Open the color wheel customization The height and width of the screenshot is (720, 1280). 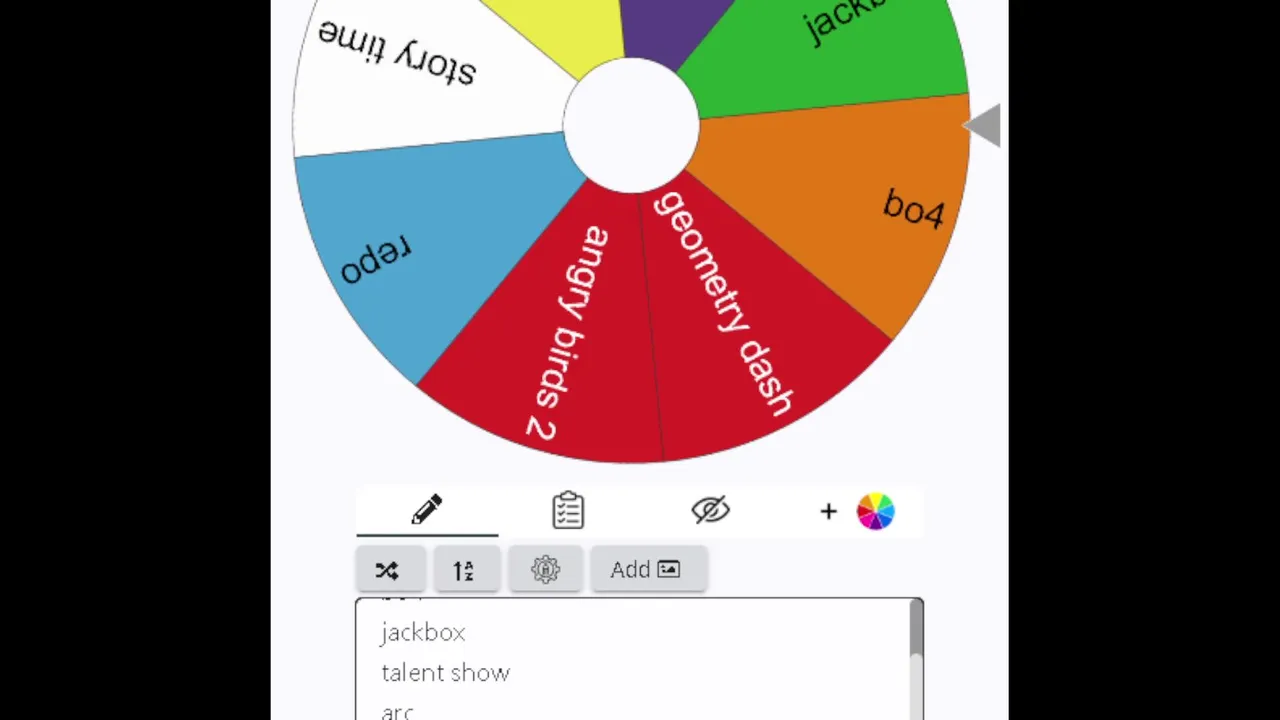(x=875, y=511)
